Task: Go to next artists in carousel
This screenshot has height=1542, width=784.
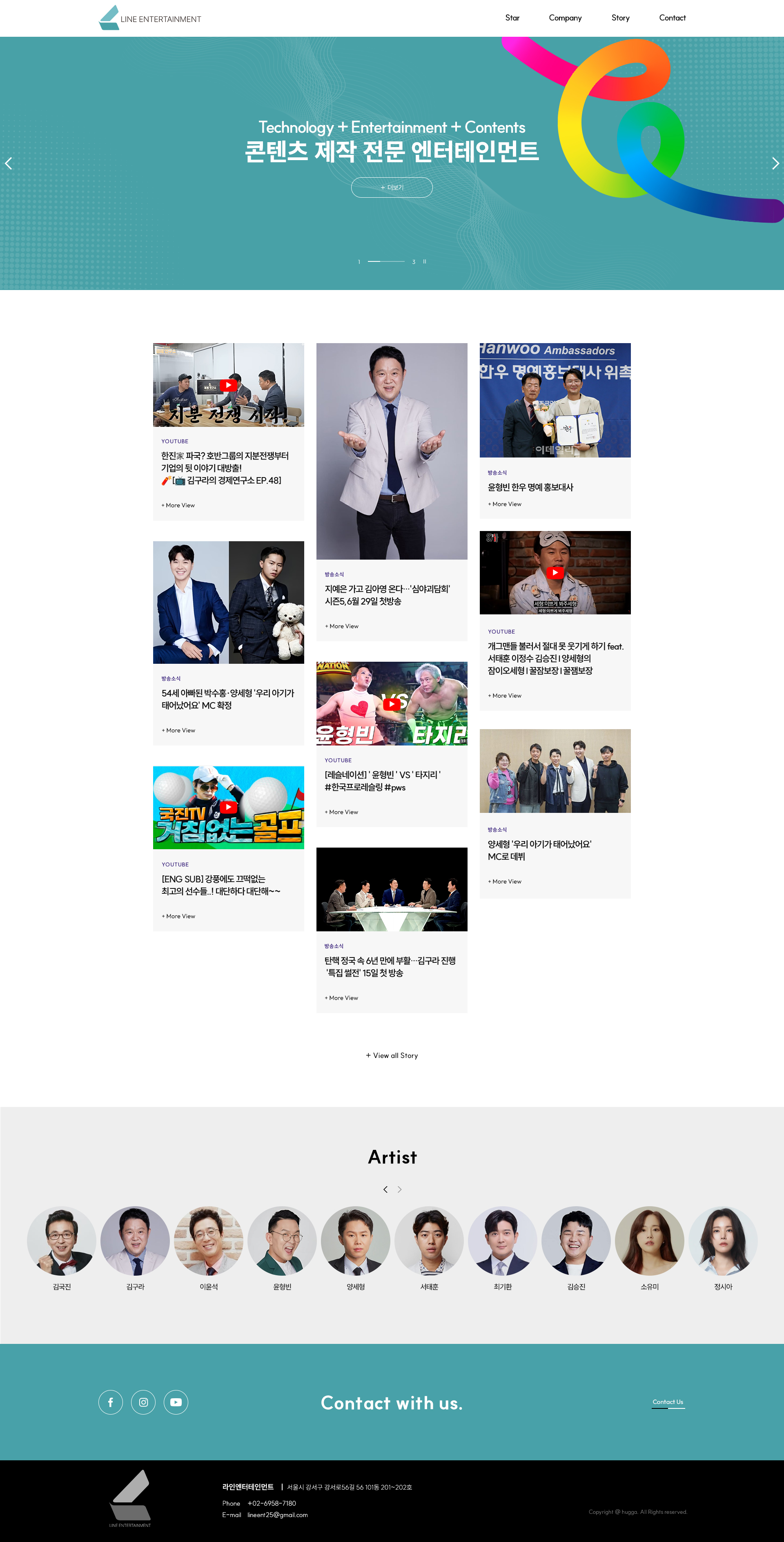Action: pyautogui.click(x=400, y=1189)
